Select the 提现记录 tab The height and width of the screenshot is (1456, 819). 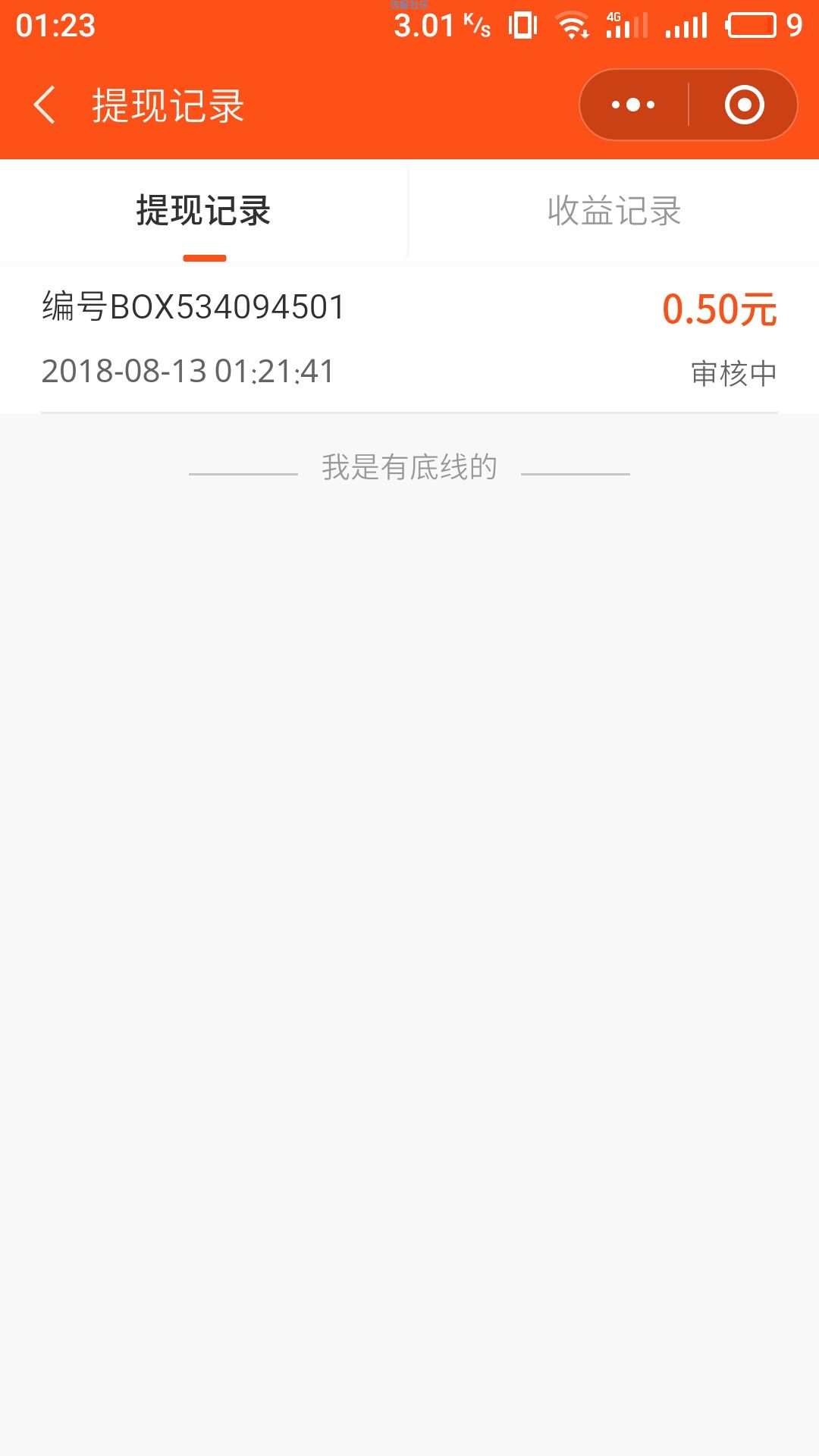[204, 211]
